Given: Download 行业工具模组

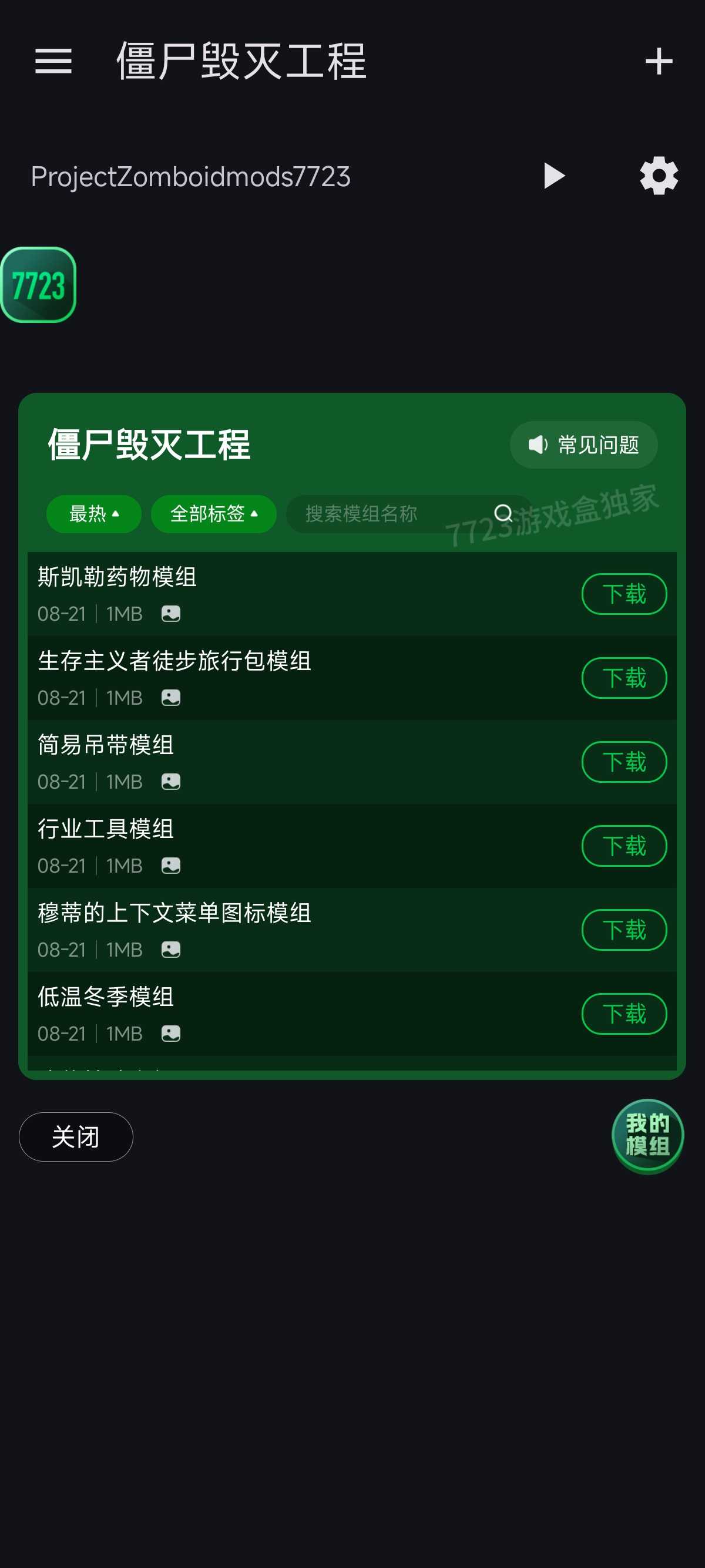Looking at the screenshot, I should (x=624, y=846).
